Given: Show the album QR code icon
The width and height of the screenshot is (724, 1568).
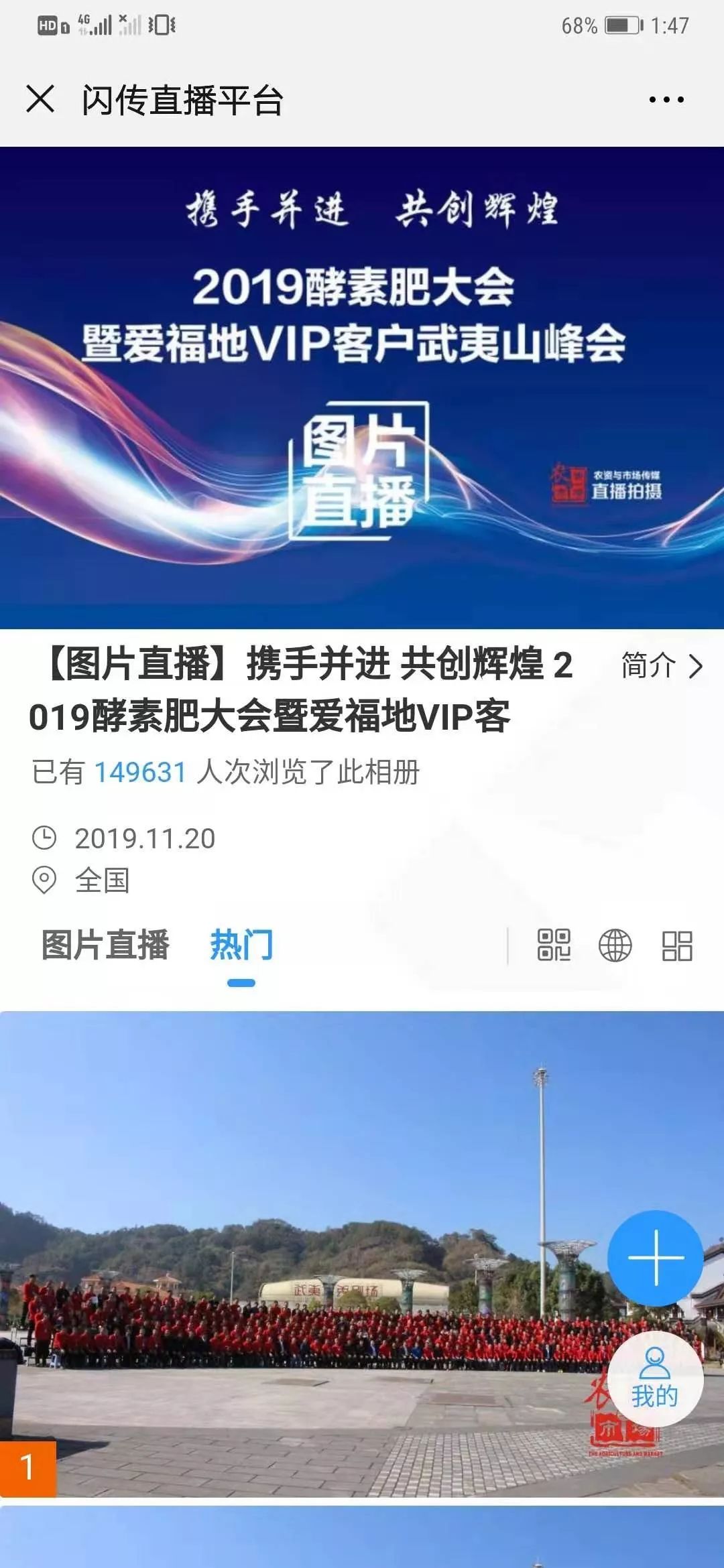Looking at the screenshot, I should pos(554,945).
